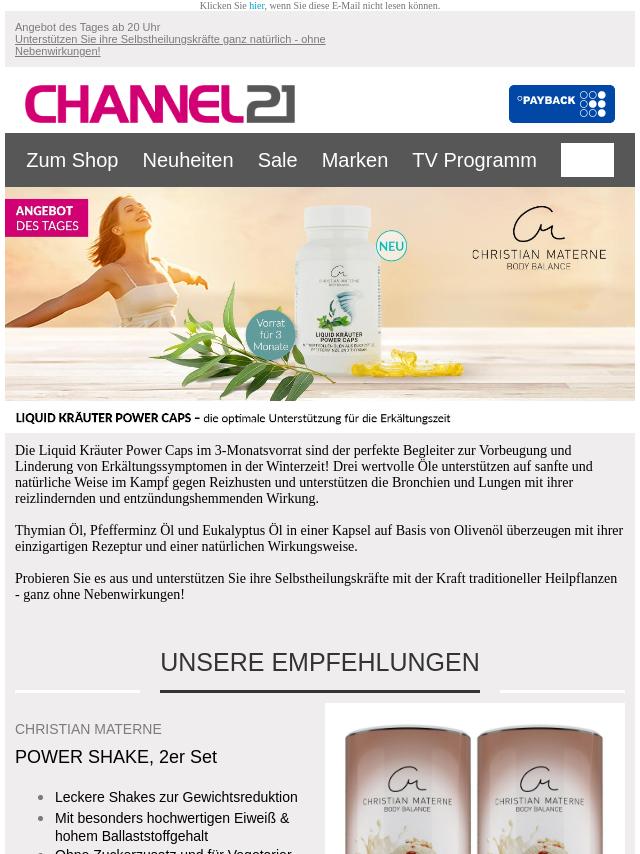
Task: Open TV Programm
Action: [x=474, y=160]
